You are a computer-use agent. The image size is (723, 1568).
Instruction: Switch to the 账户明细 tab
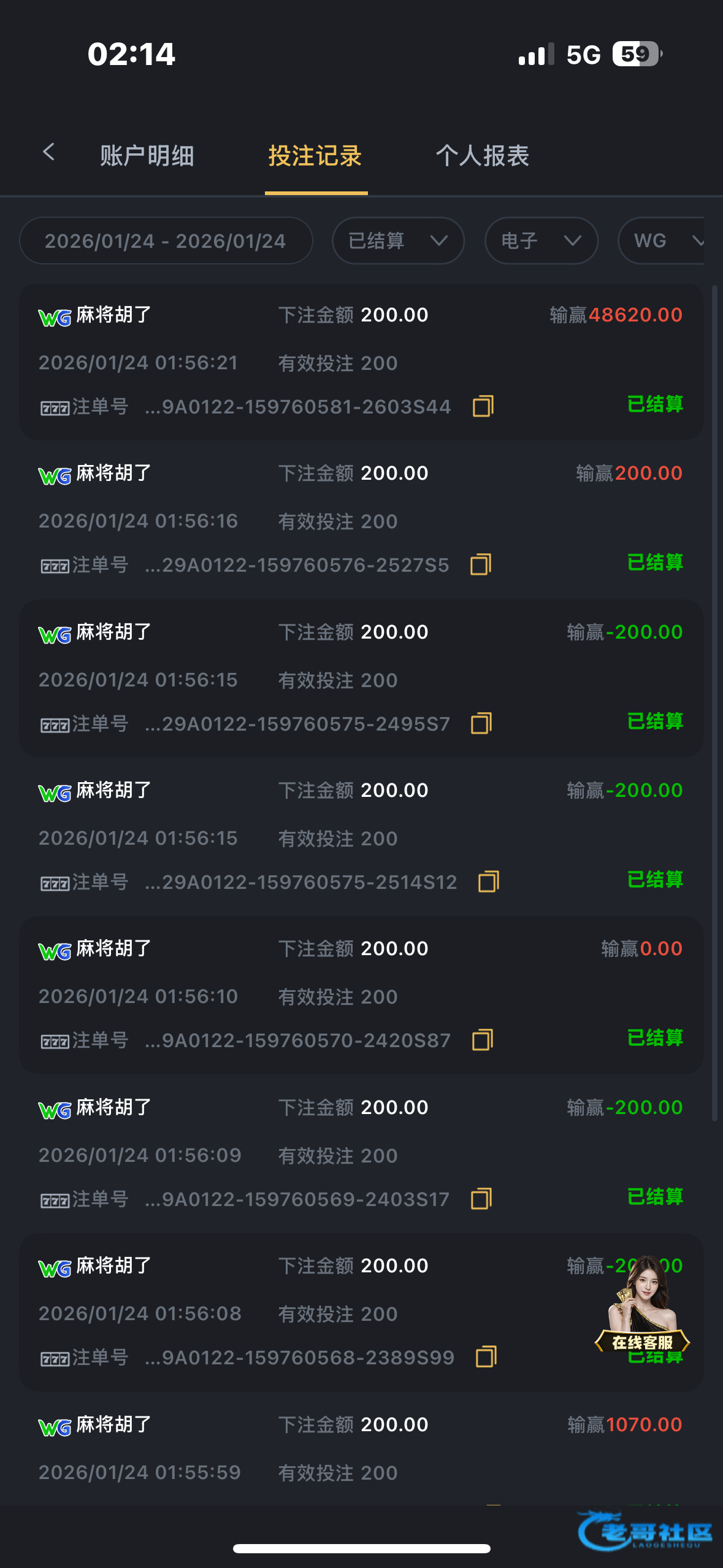pyautogui.click(x=147, y=156)
